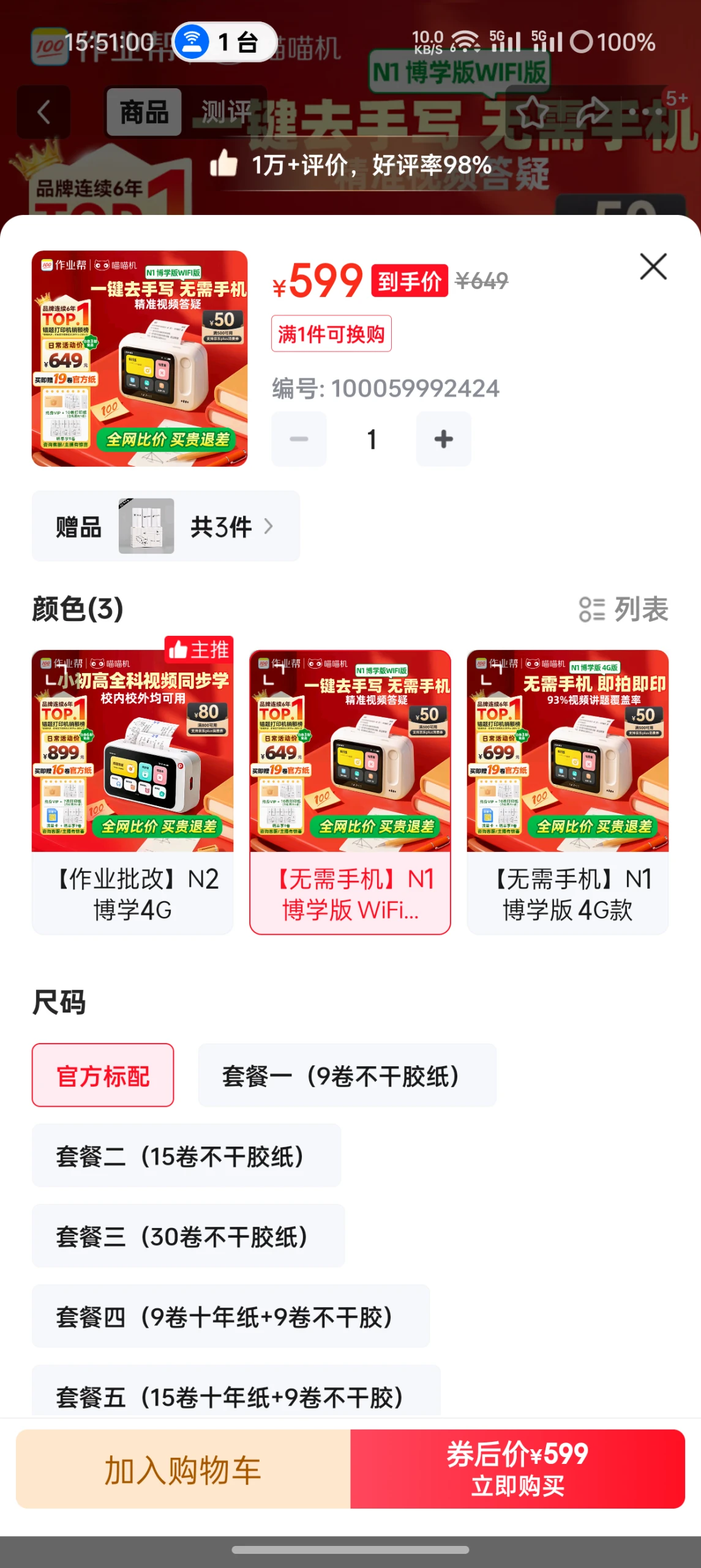Select 官方标配 size option

(x=103, y=1076)
